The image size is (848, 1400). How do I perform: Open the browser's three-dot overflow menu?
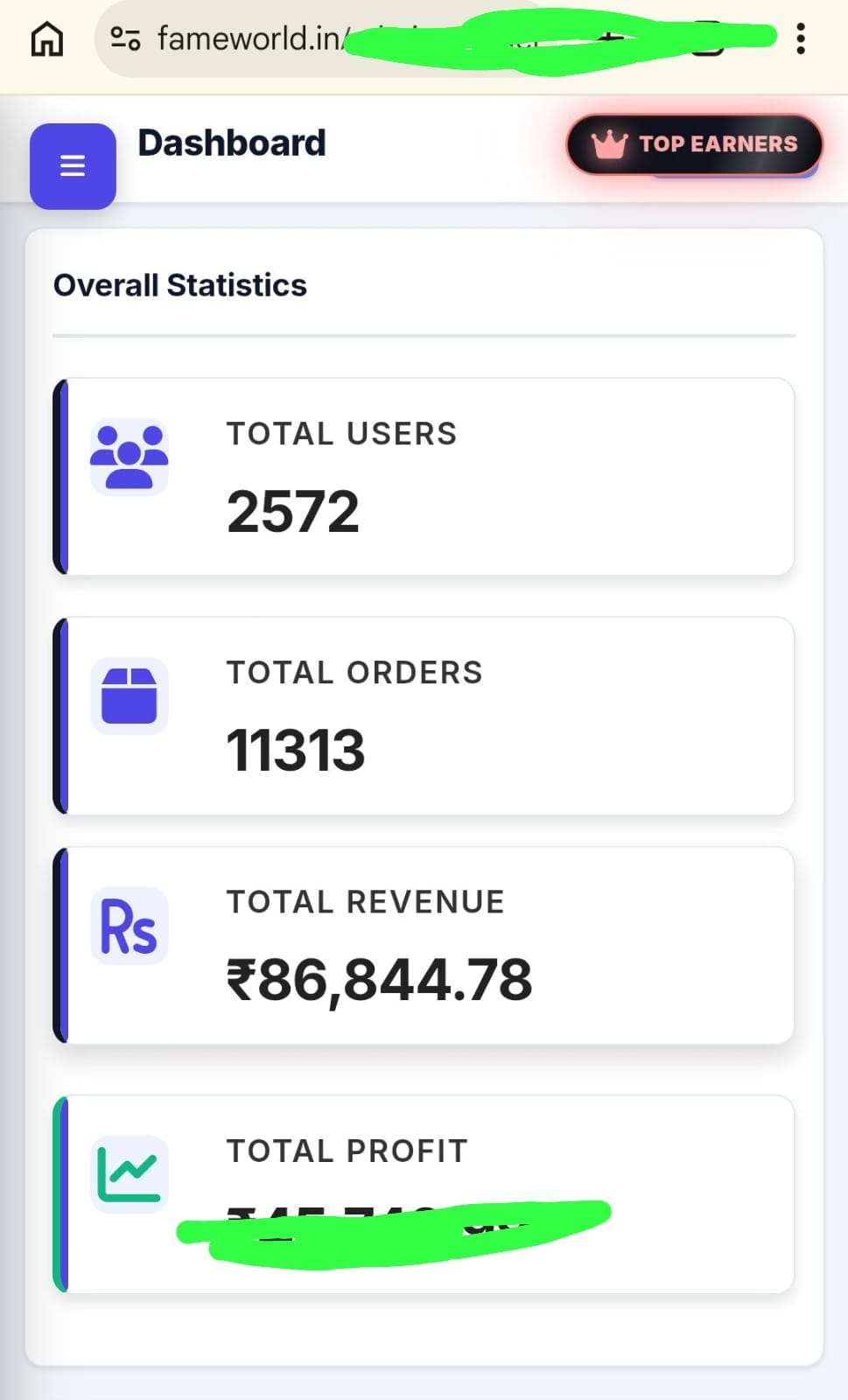pyautogui.click(x=801, y=38)
